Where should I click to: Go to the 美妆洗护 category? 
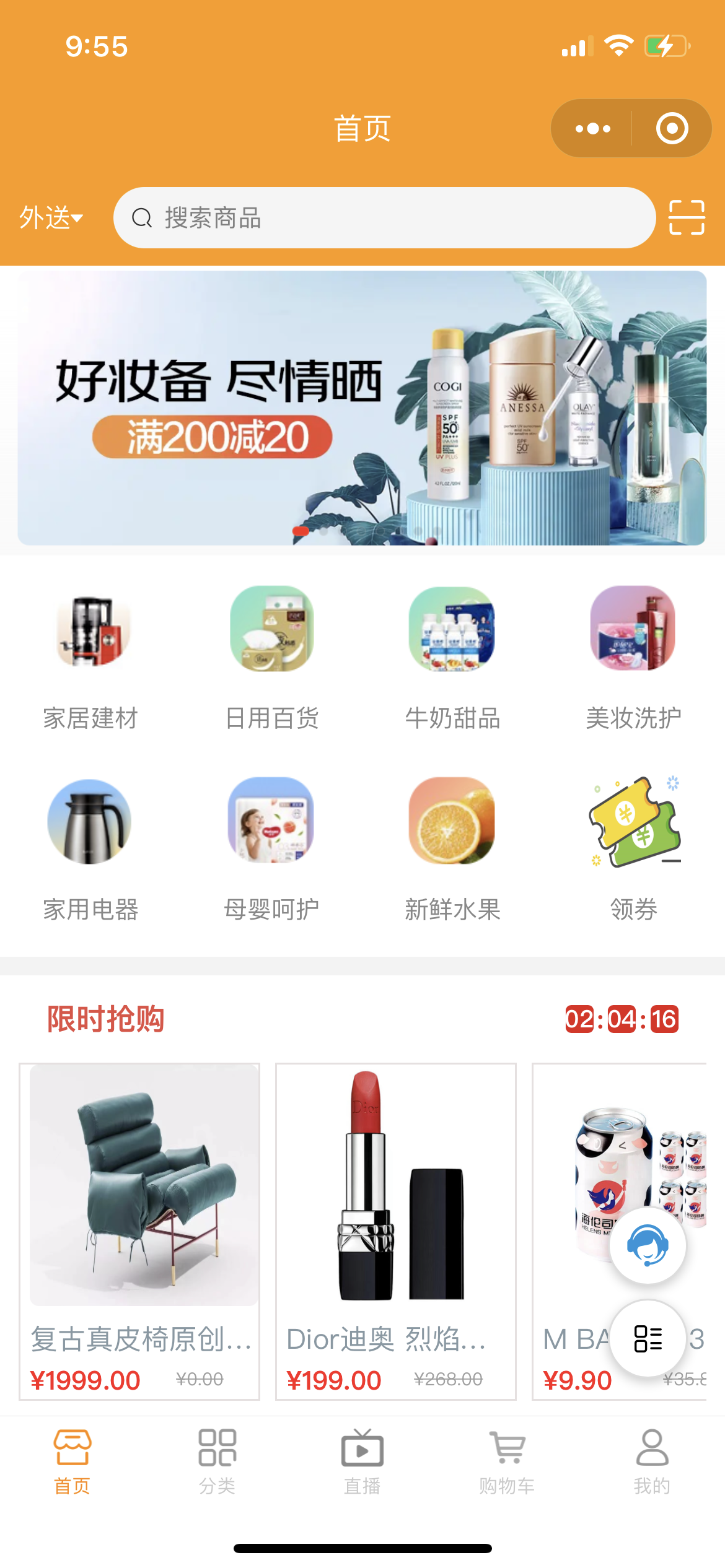[633, 658]
